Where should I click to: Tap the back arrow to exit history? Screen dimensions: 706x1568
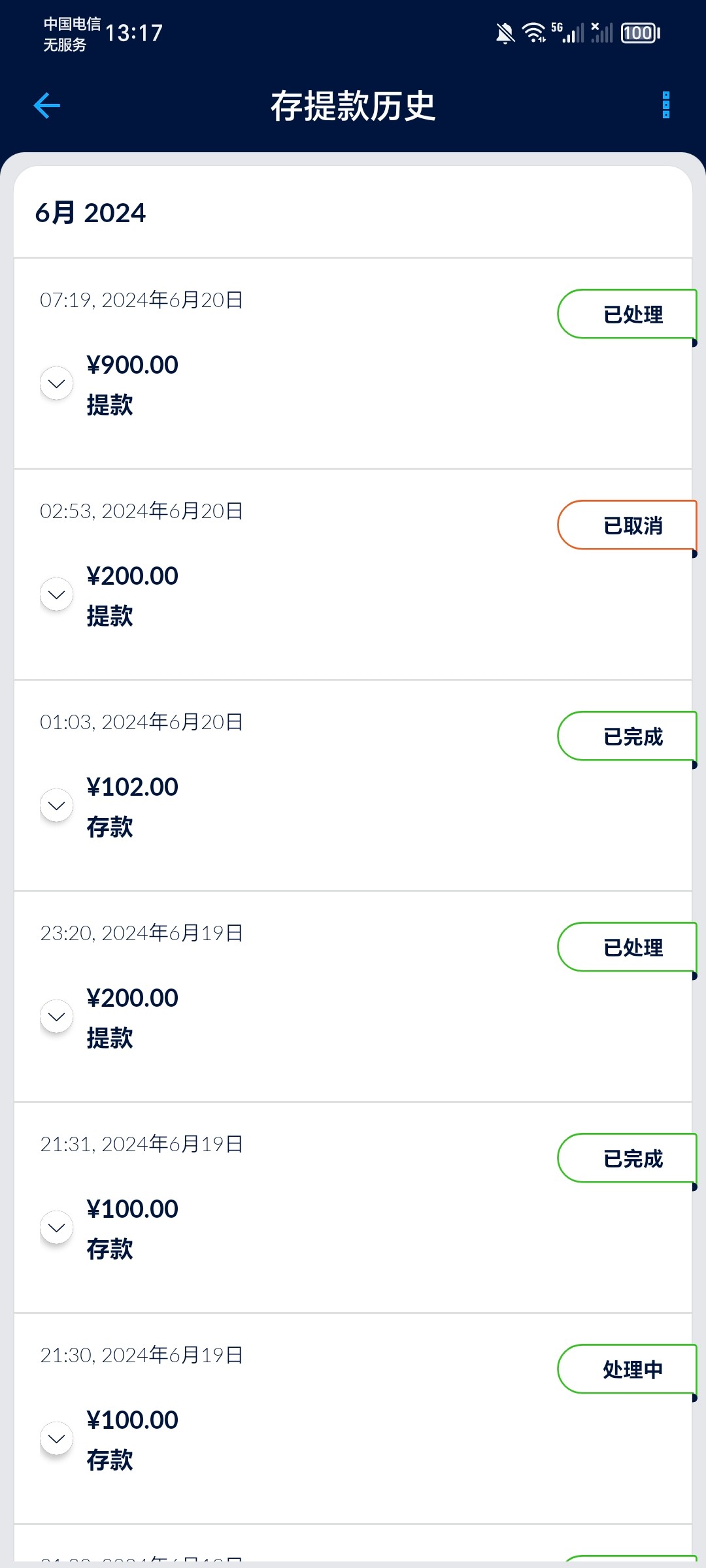[x=46, y=105]
